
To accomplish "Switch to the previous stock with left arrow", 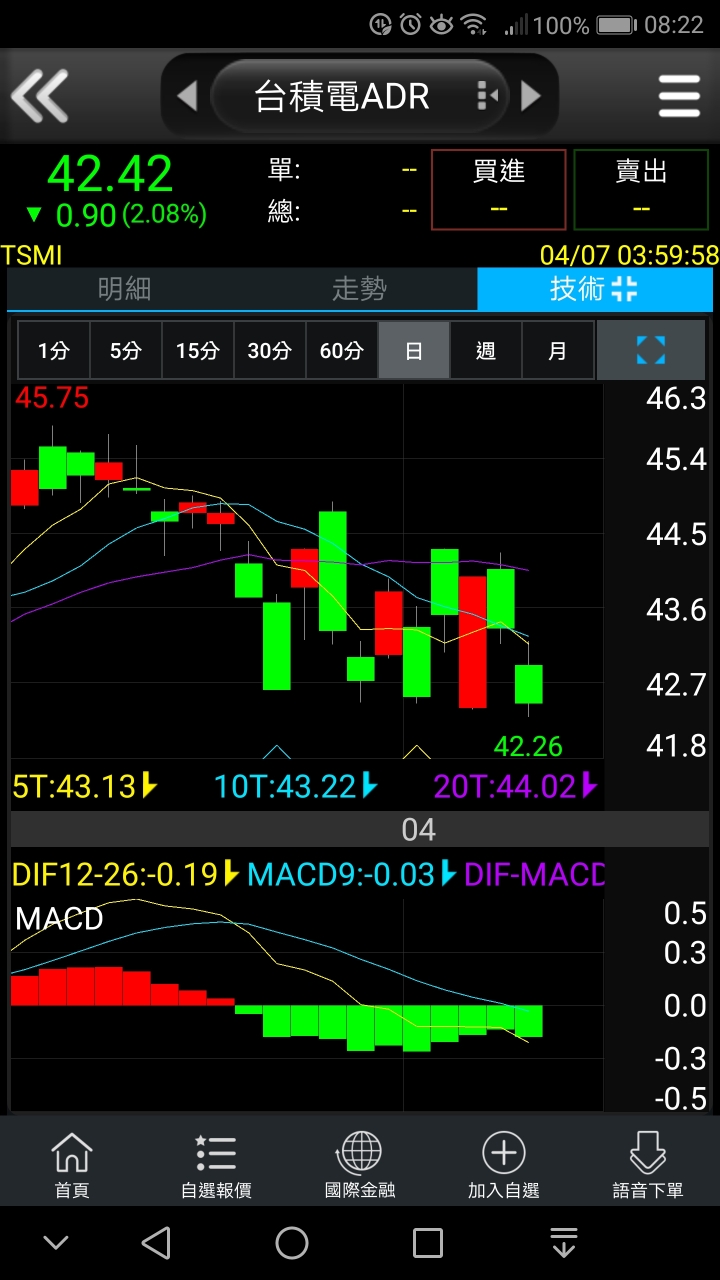I will coord(187,96).
